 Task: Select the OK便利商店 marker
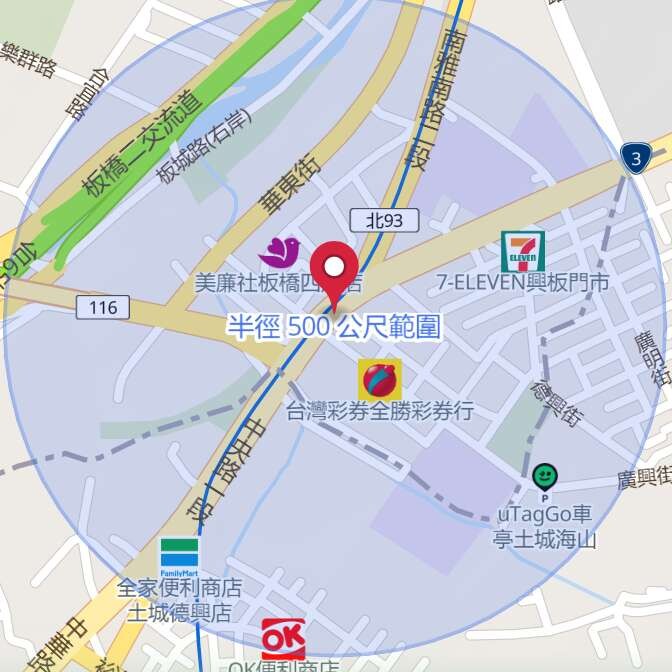tap(283, 639)
